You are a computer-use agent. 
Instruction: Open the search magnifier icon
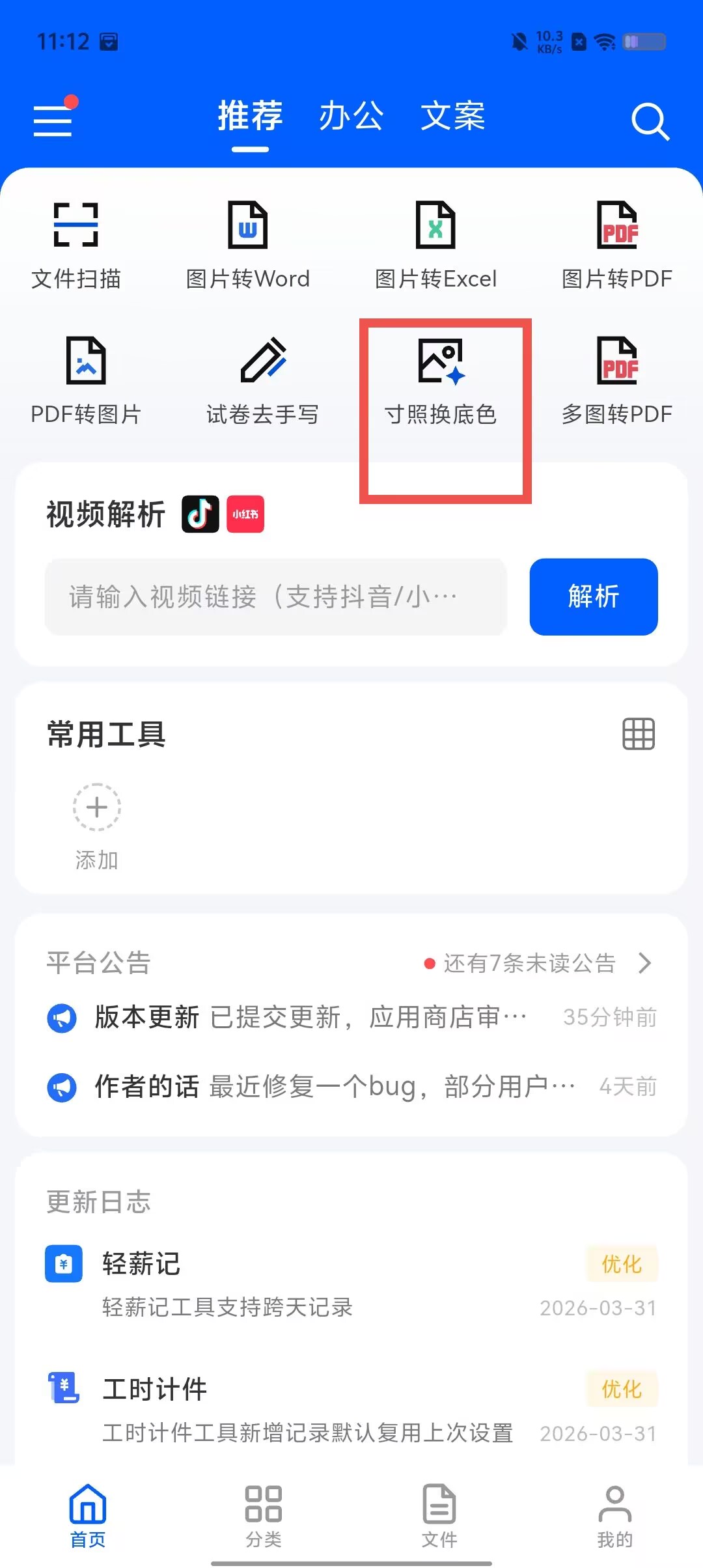pyautogui.click(x=650, y=121)
